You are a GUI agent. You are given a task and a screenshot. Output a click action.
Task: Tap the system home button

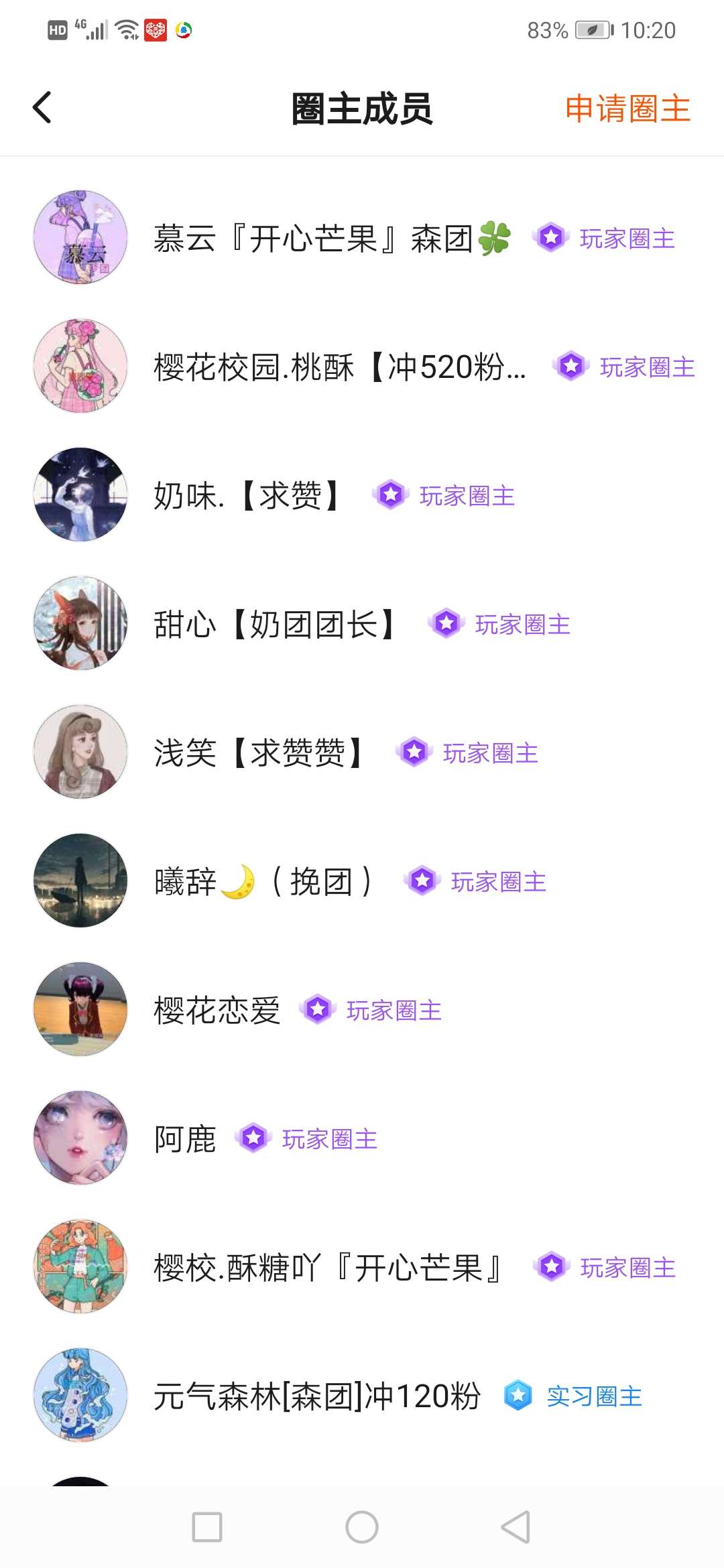point(362,1528)
